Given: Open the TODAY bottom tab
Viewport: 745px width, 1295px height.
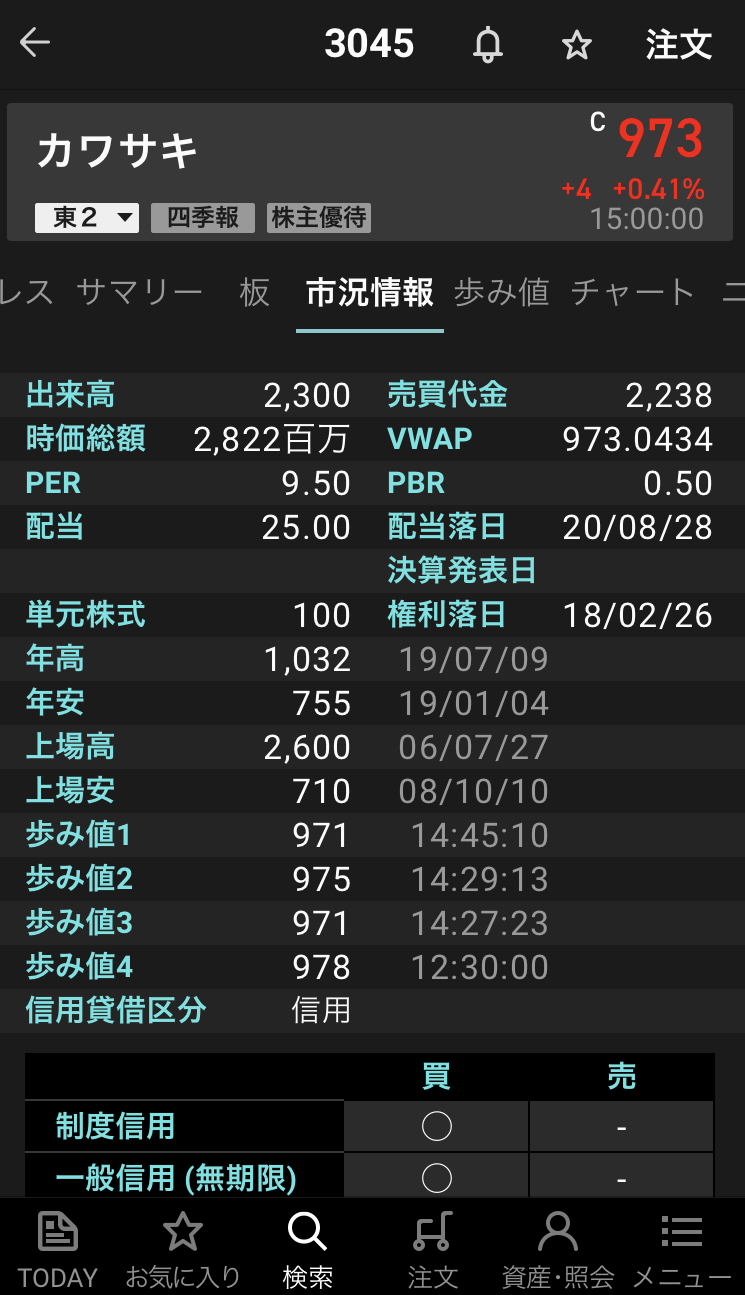Looking at the screenshot, I should coord(58,1249).
